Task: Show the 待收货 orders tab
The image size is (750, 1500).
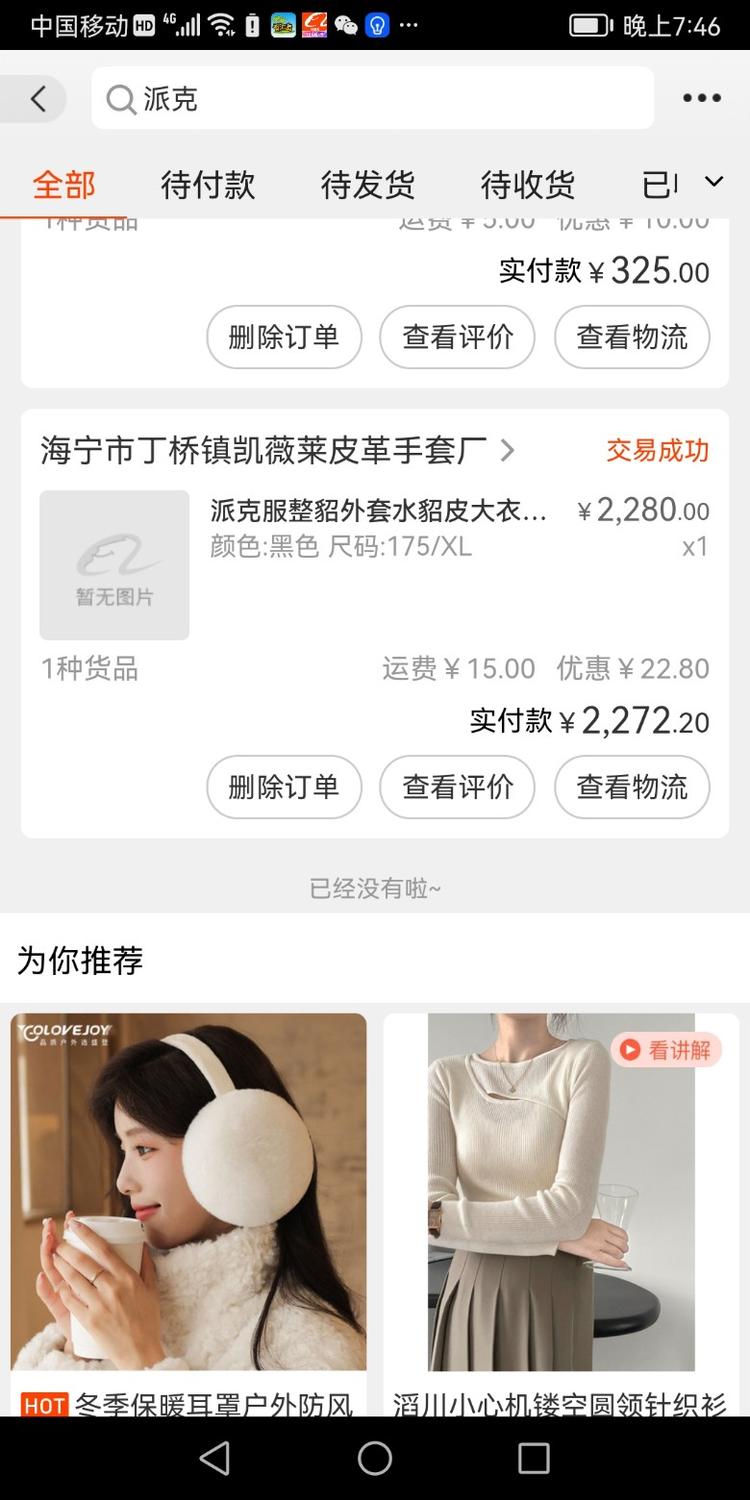Action: tap(527, 185)
